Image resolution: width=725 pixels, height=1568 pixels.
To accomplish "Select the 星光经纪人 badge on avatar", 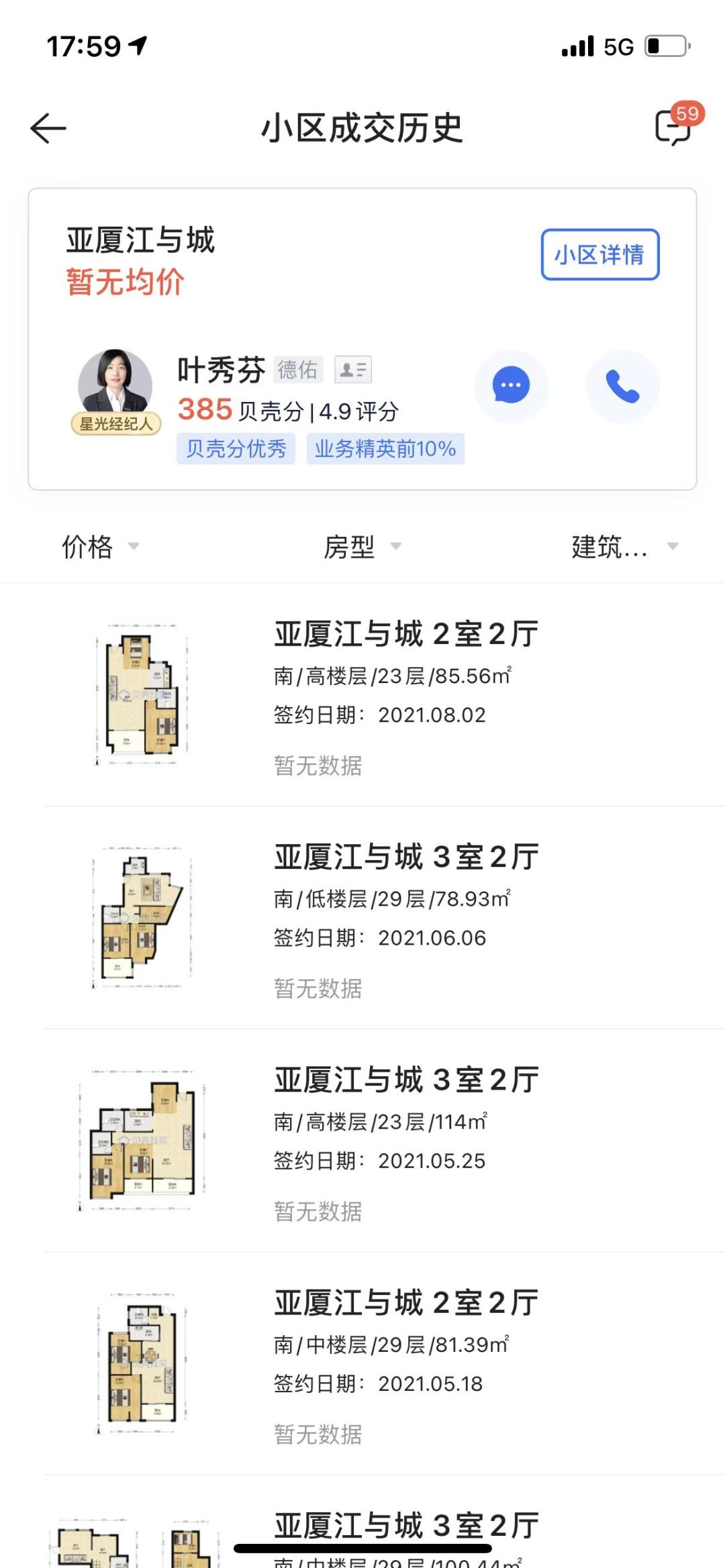I will click(x=115, y=425).
